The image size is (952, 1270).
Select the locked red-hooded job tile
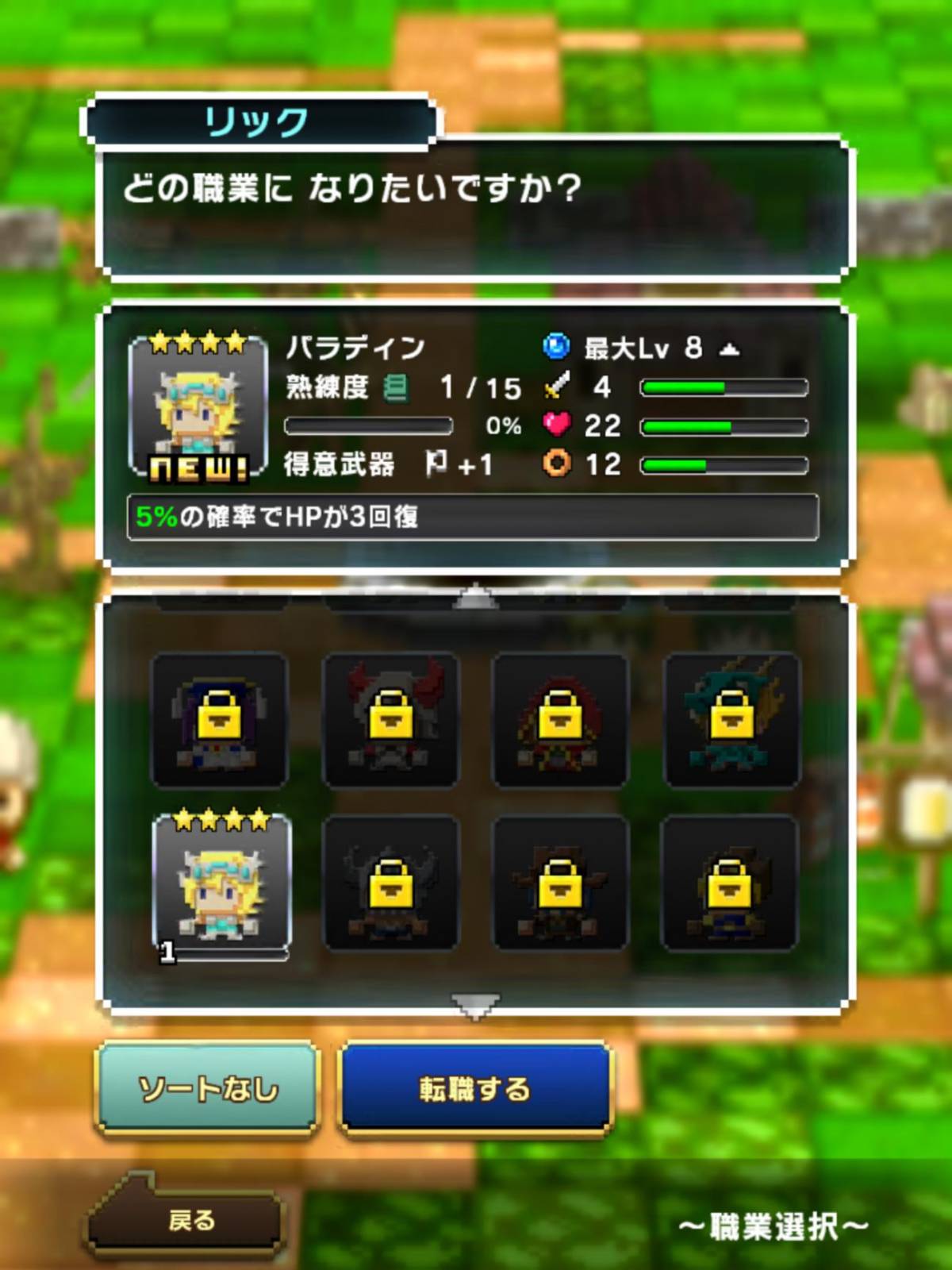point(561,720)
